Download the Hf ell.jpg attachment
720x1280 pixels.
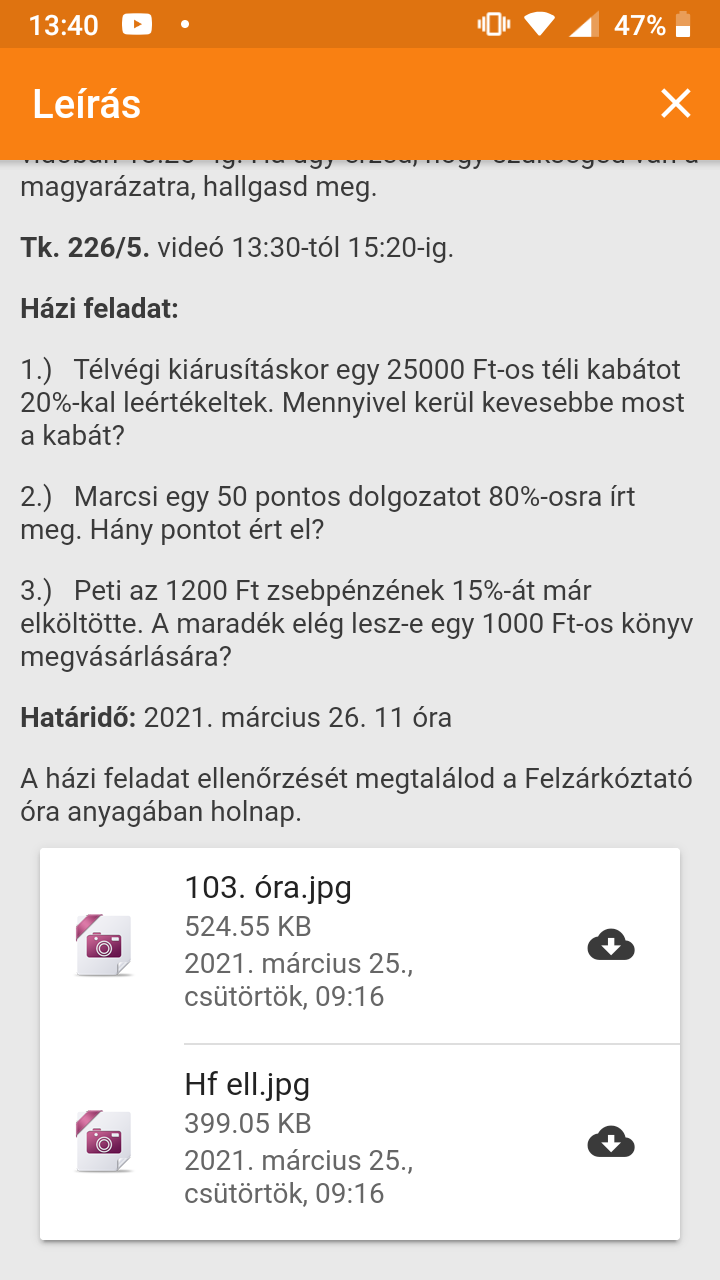(x=611, y=1142)
